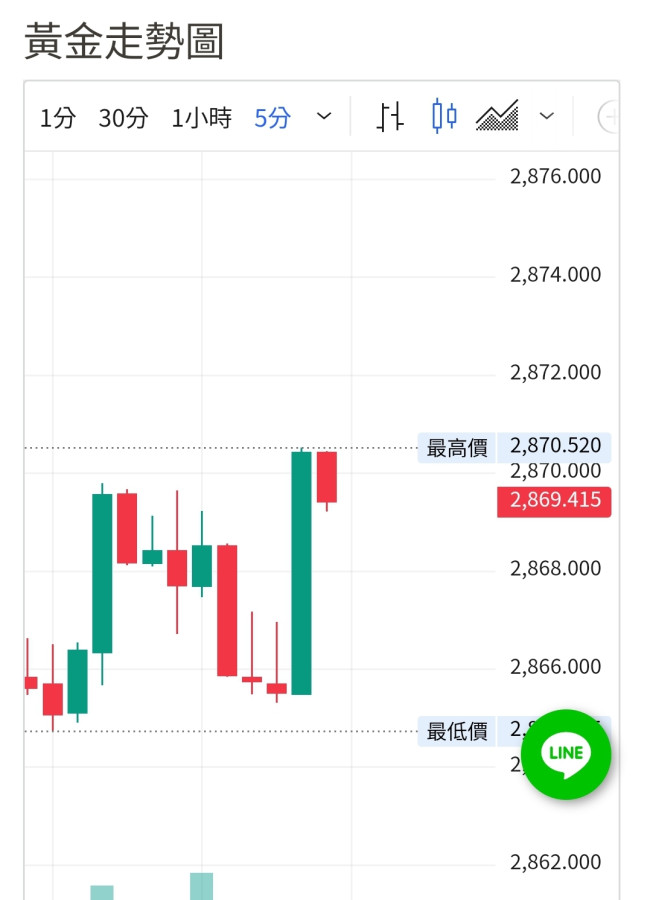Choose the 1小時 timeframe
The image size is (647, 900).
coord(201,118)
